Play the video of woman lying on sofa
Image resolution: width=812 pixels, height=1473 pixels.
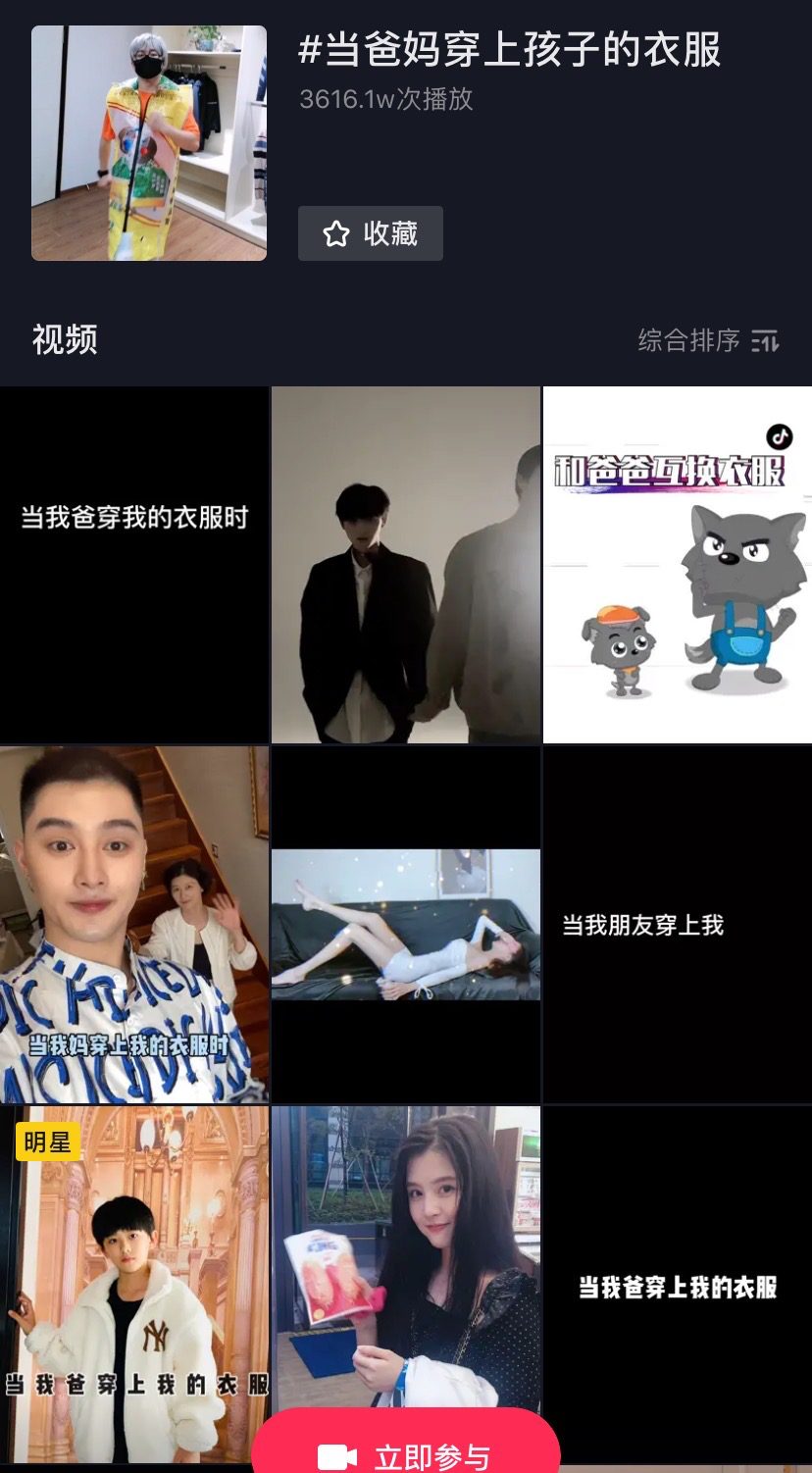pos(406,924)
